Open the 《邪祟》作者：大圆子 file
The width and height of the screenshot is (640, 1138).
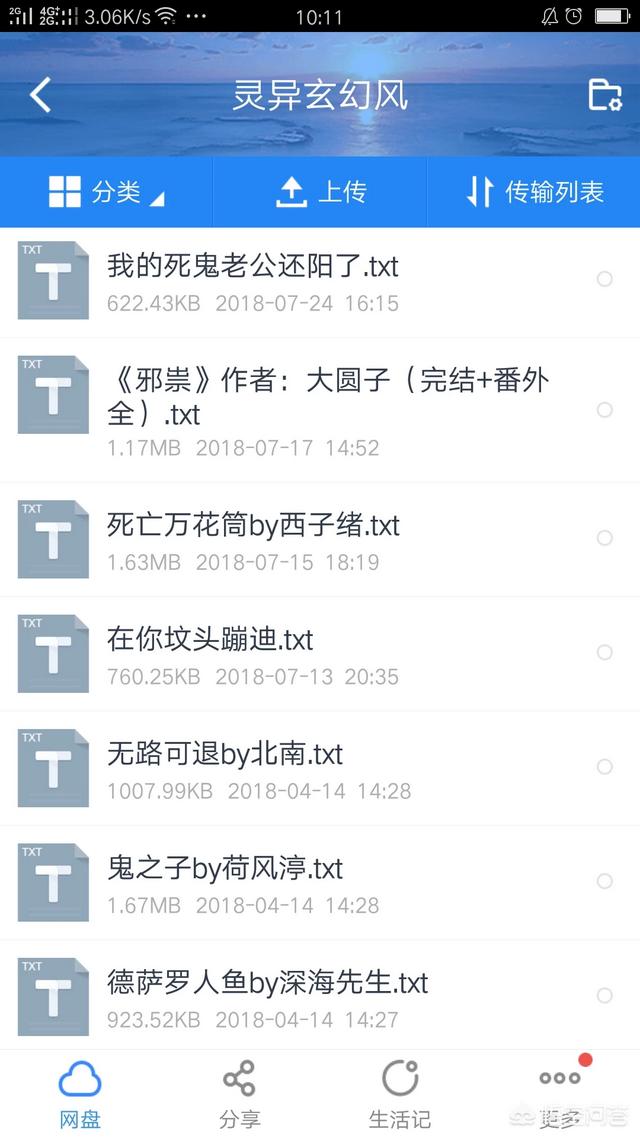click(x=320, y=410)
